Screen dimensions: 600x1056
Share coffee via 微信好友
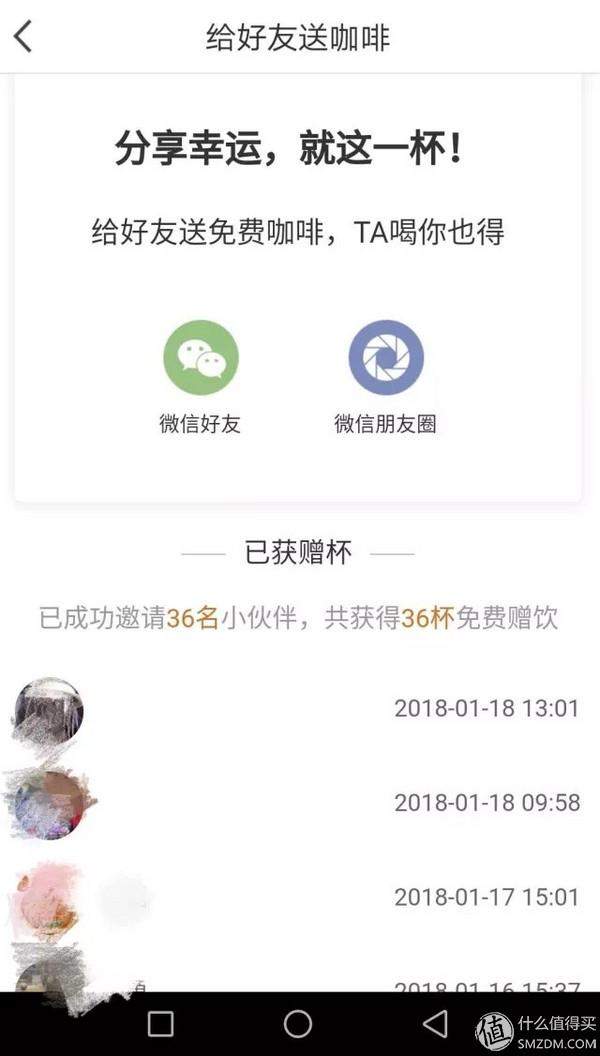(200, 358)
